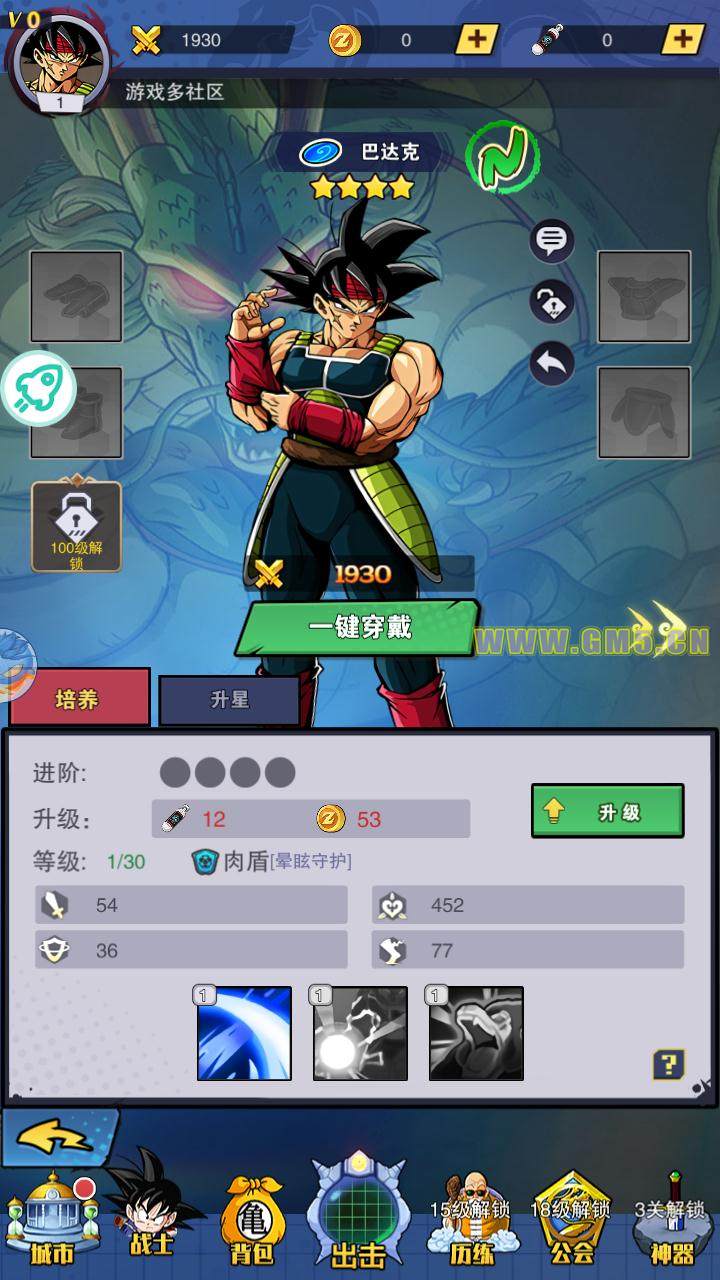Open the chat bubble icon
The image size is (720, 1280).
[x=551, y=240]
